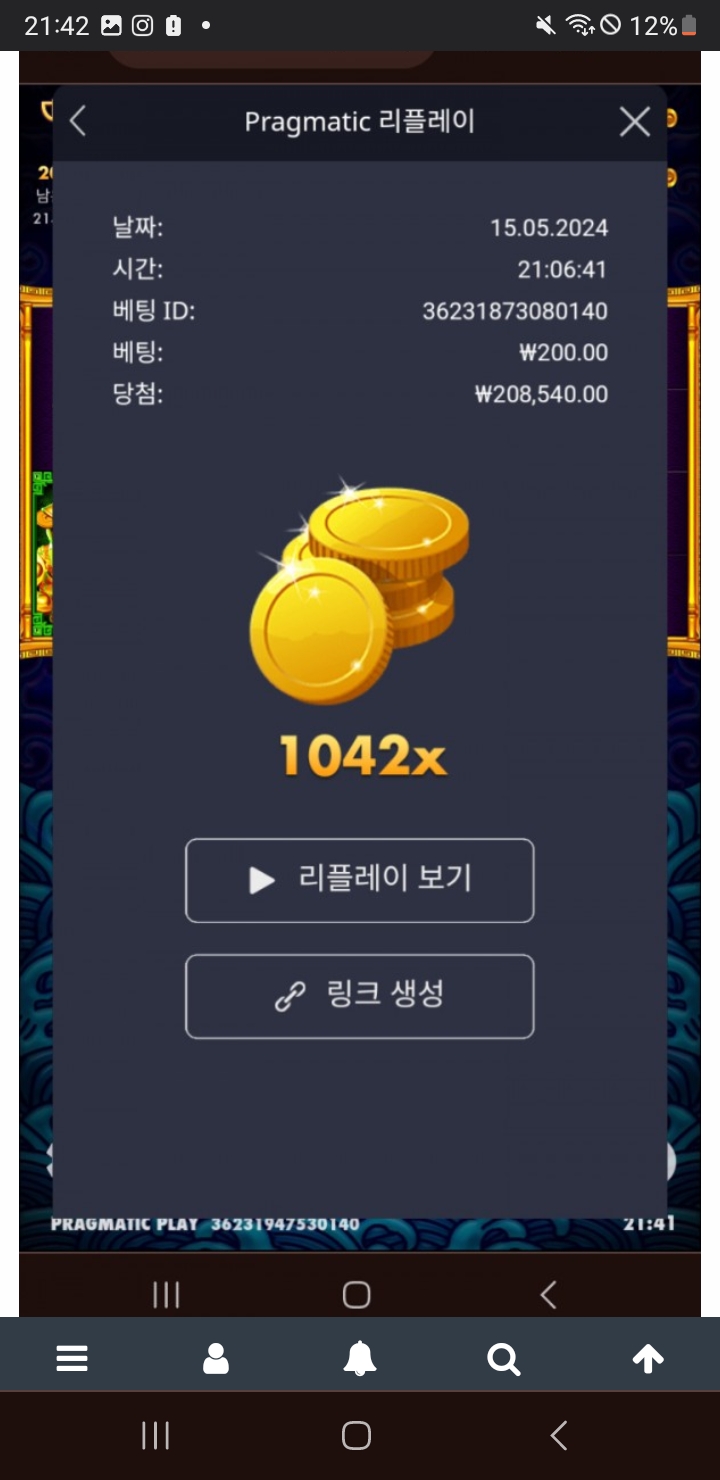Go back with the system back button
The width and height of the screenshot is (720, 1480).
click(x=559, y=1436)
